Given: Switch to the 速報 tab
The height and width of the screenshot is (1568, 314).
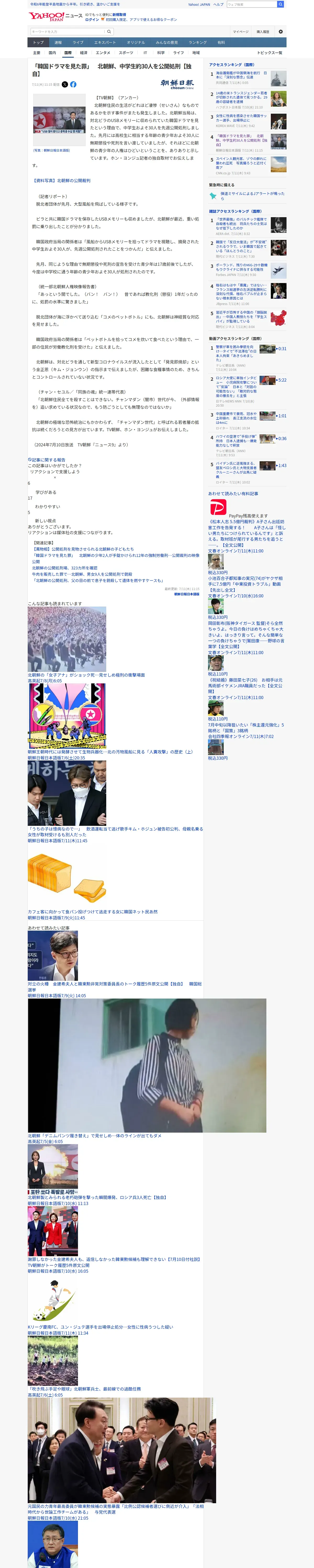Looking at the screenshot, I should 58,43.
